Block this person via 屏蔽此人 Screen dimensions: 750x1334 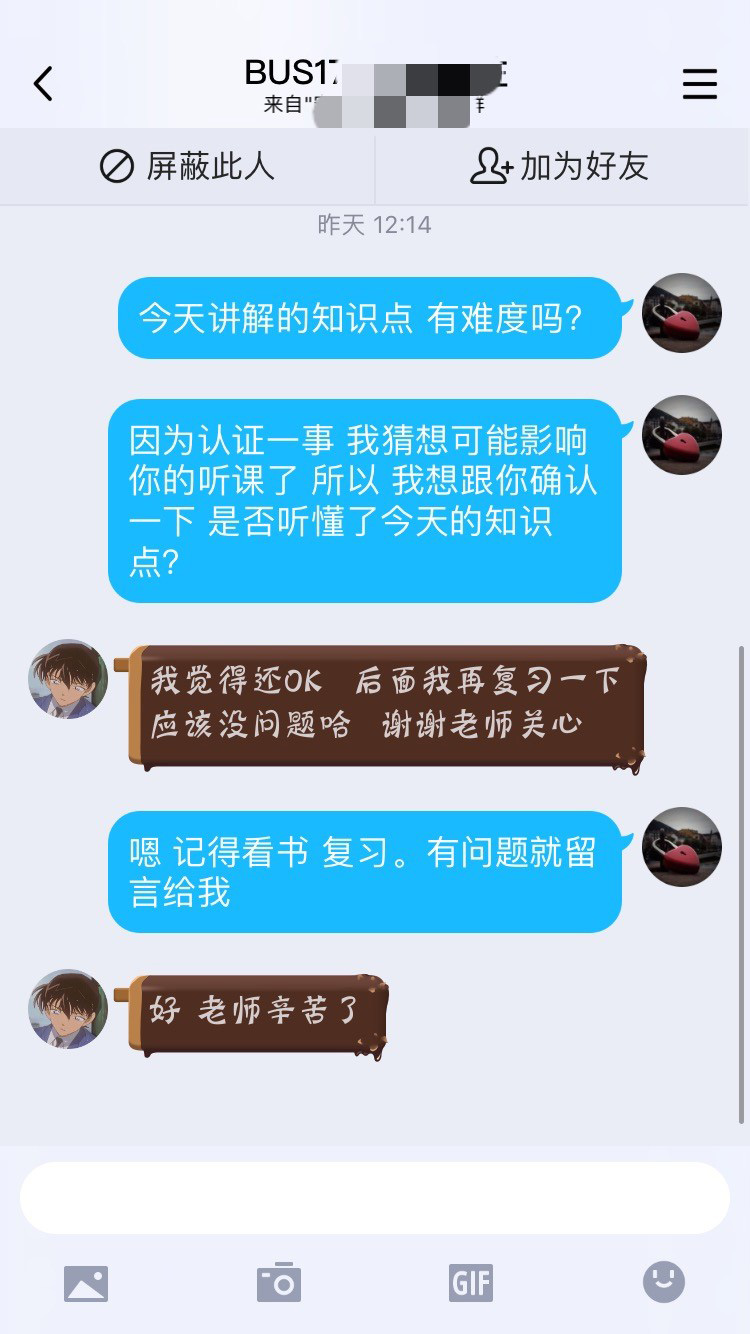click(x=187, y=167)
